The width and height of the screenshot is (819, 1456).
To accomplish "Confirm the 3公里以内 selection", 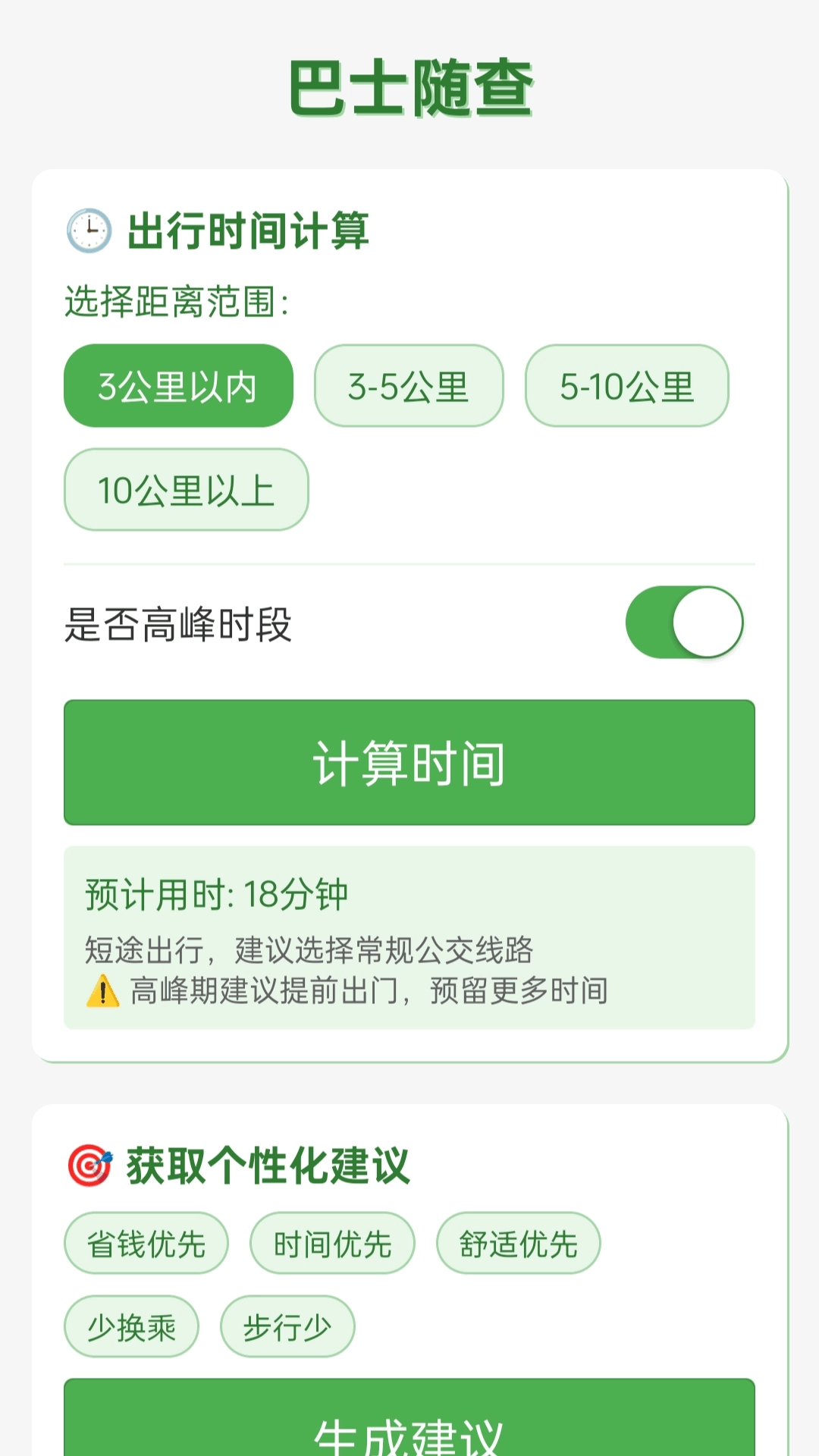I will tap(178, 387).
